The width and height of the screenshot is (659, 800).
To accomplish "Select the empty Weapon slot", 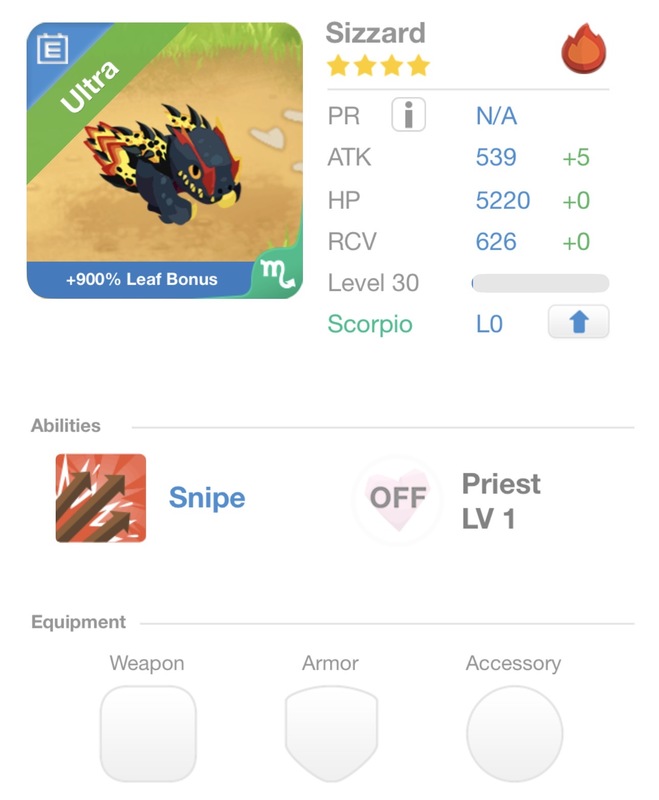I will [148, 733].
